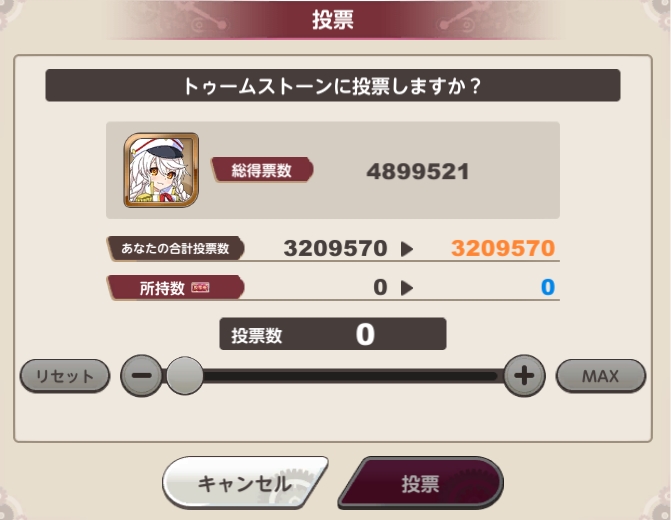The height and width of the screenshot is (520, 671).
Task: Increase vote count with plus button
Action: 524,377
